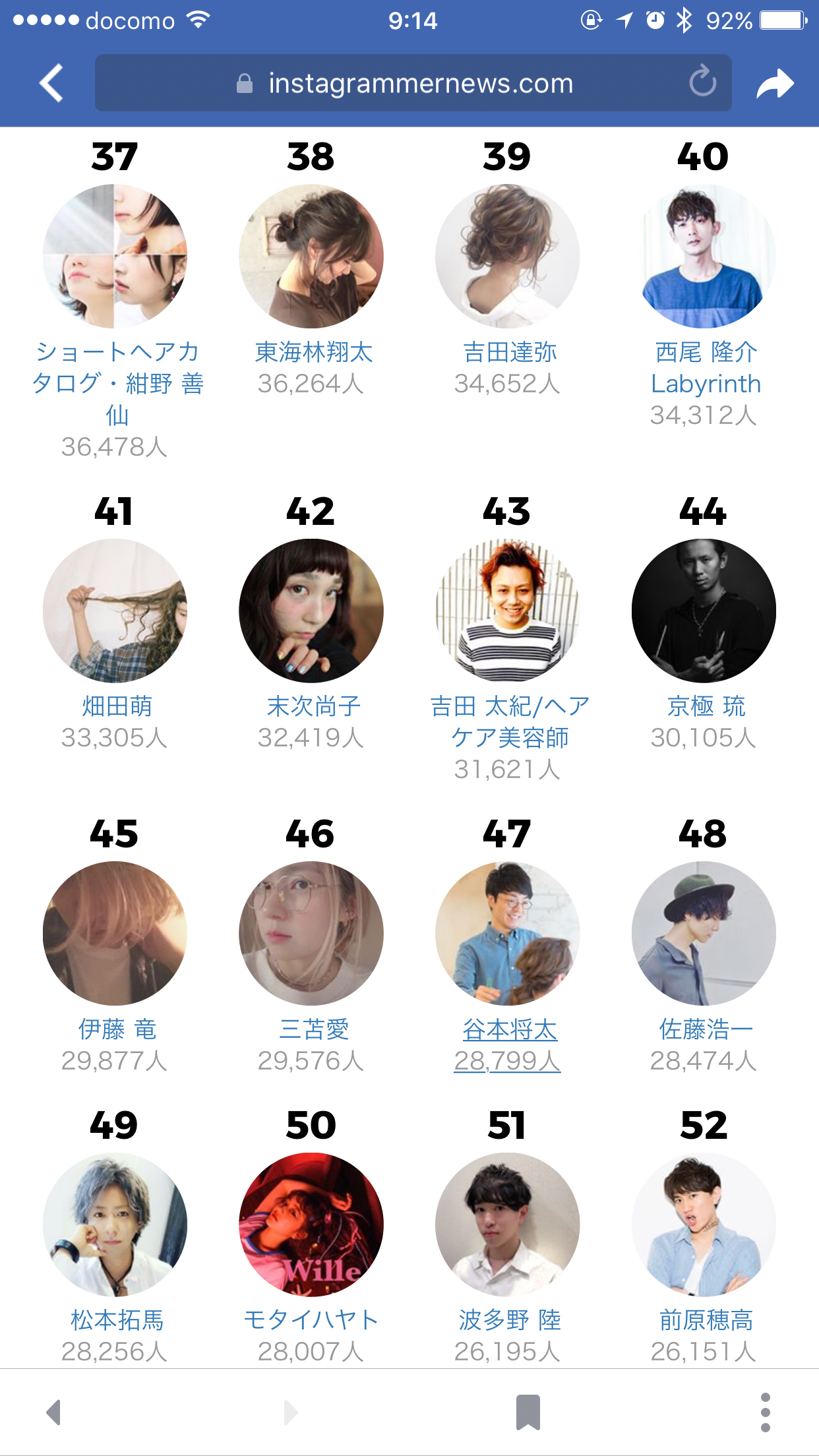
Task: Tap モタイハヤト's profile photo
Action: pyautogui.click(x=311, y=1225)
